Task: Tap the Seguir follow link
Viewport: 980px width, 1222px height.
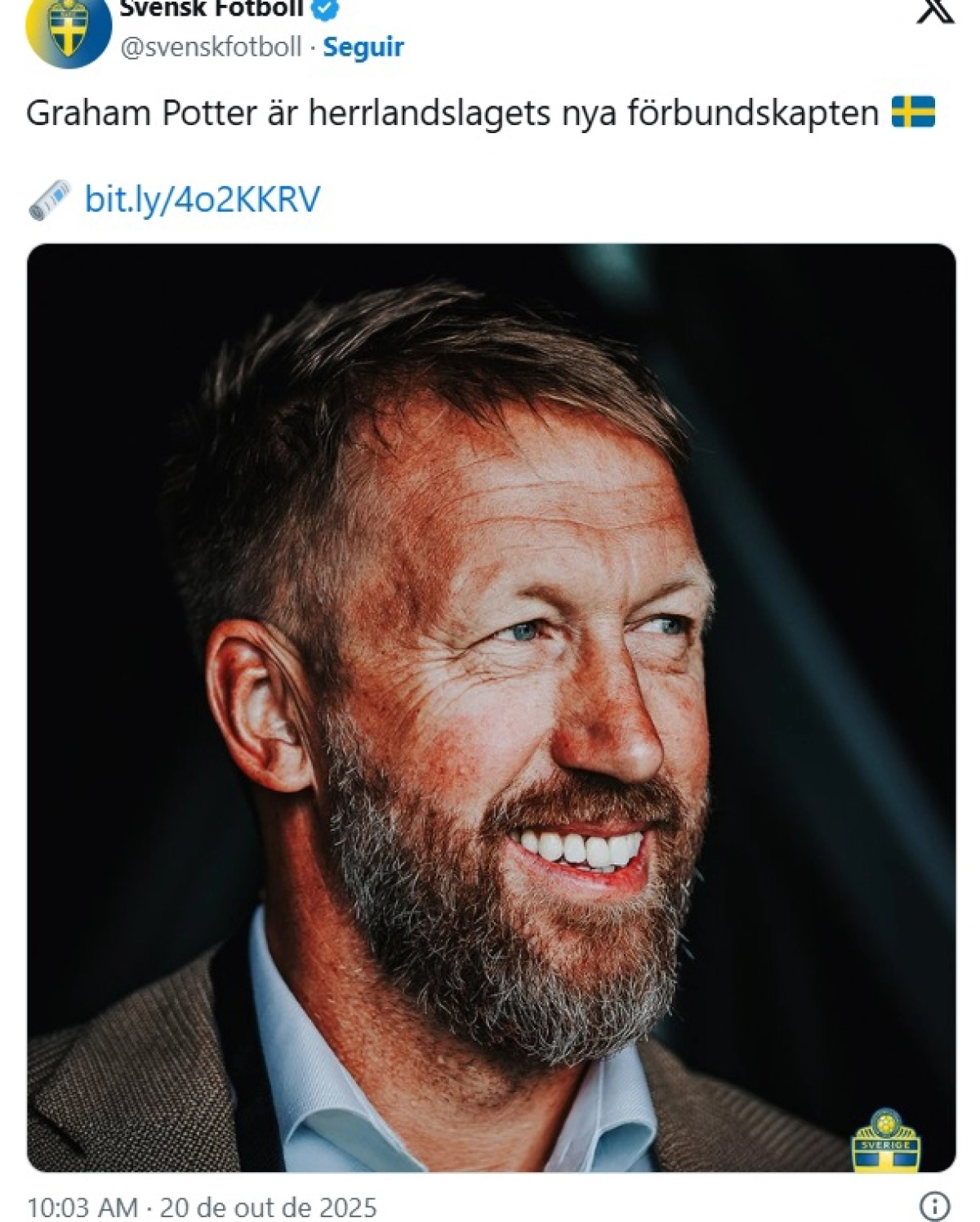Action: click(x=363, y=47)
